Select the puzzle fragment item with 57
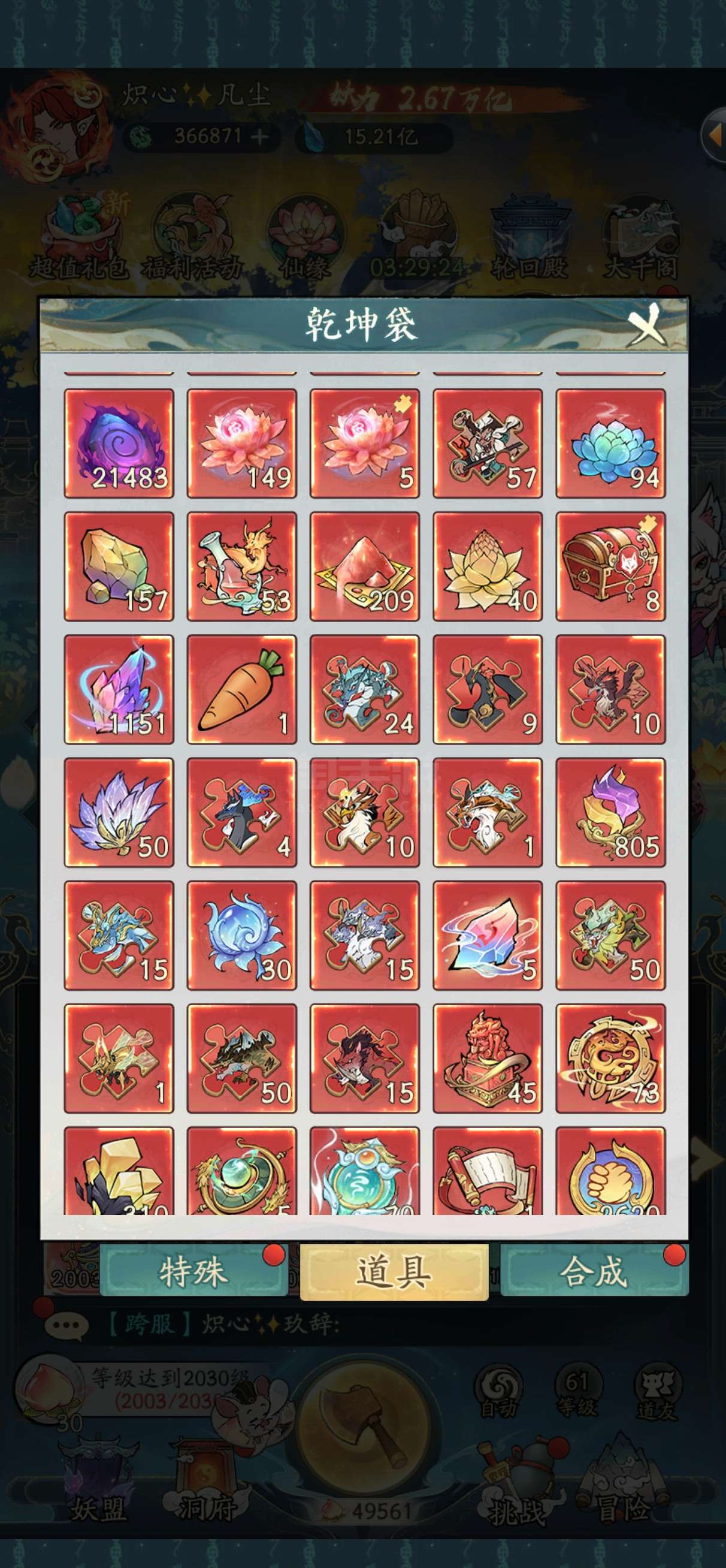The height and width of the screenshot is (1568, 726). (488, 443)
